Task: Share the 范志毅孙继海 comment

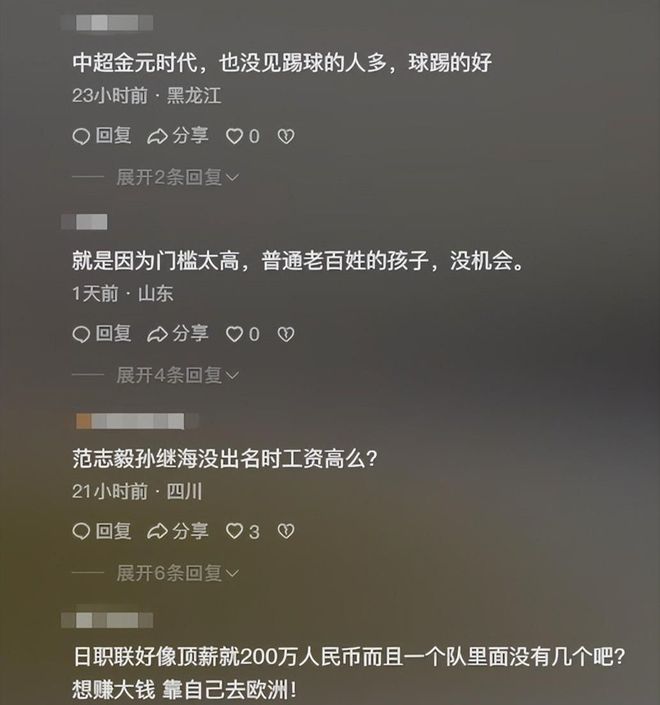Action: point(178,532)
